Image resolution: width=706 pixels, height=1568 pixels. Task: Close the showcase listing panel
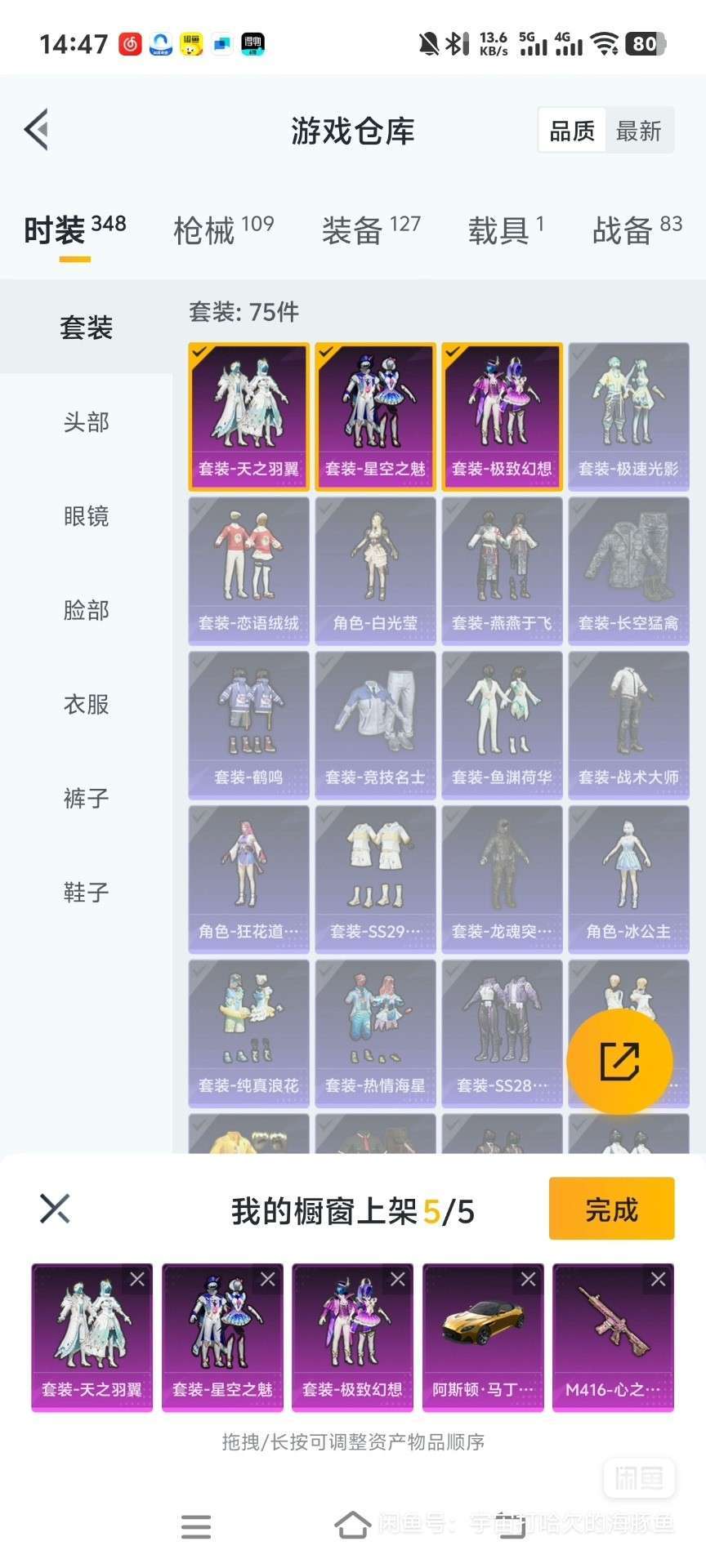coord(55,1209)
